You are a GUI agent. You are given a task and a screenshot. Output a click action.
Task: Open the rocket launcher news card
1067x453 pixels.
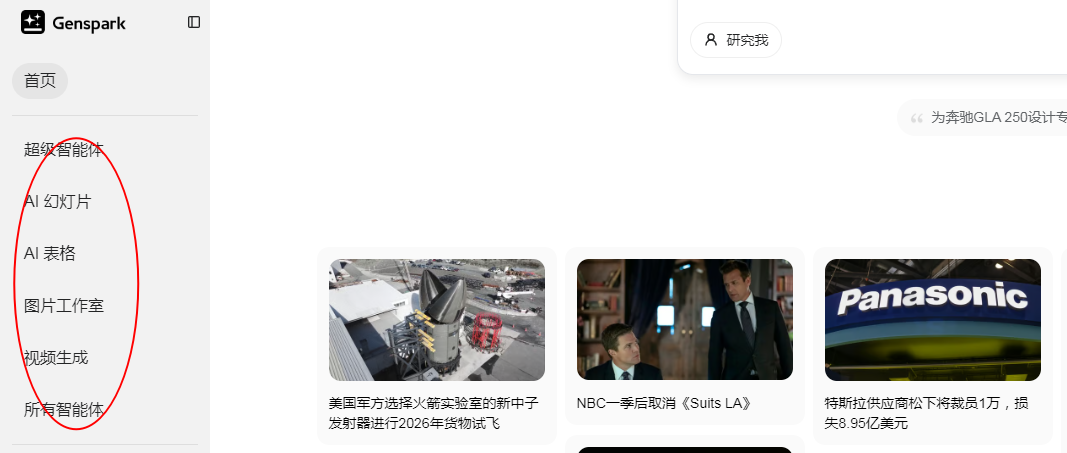[436, 345]
